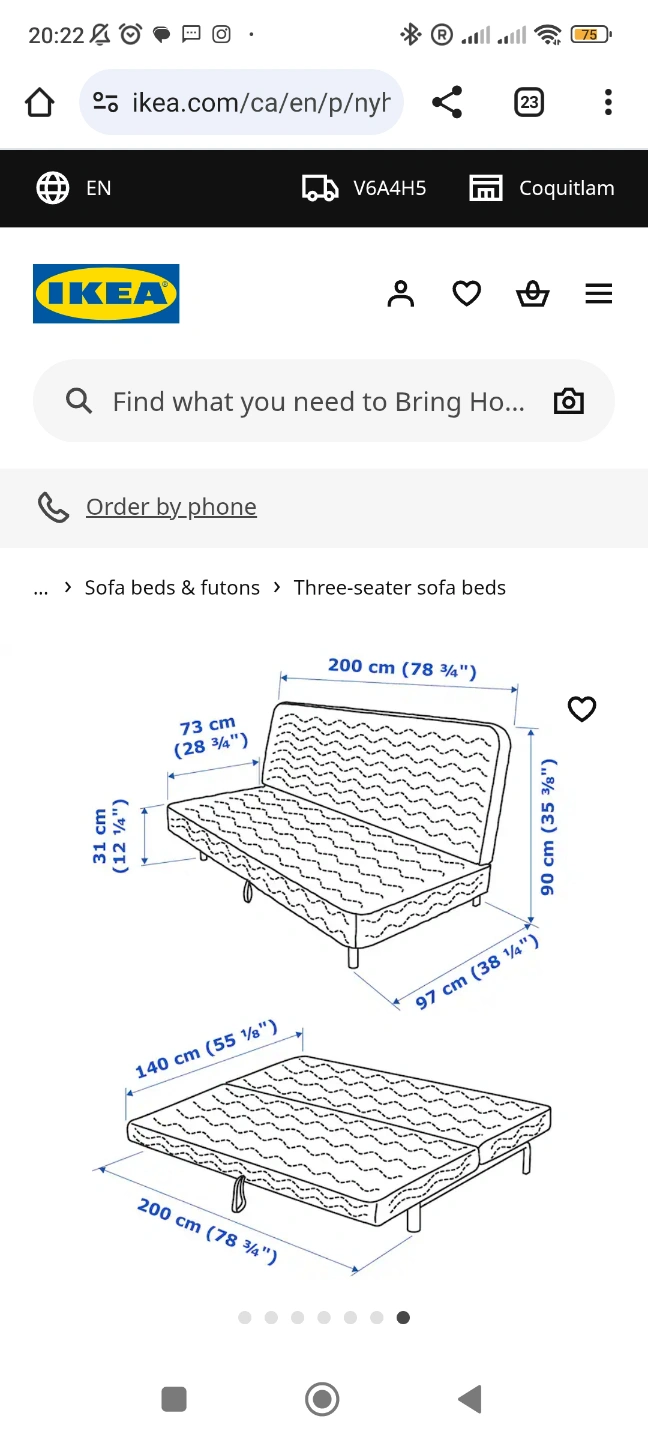
Task: Open the Order by phone link
Action: (171, 507)
